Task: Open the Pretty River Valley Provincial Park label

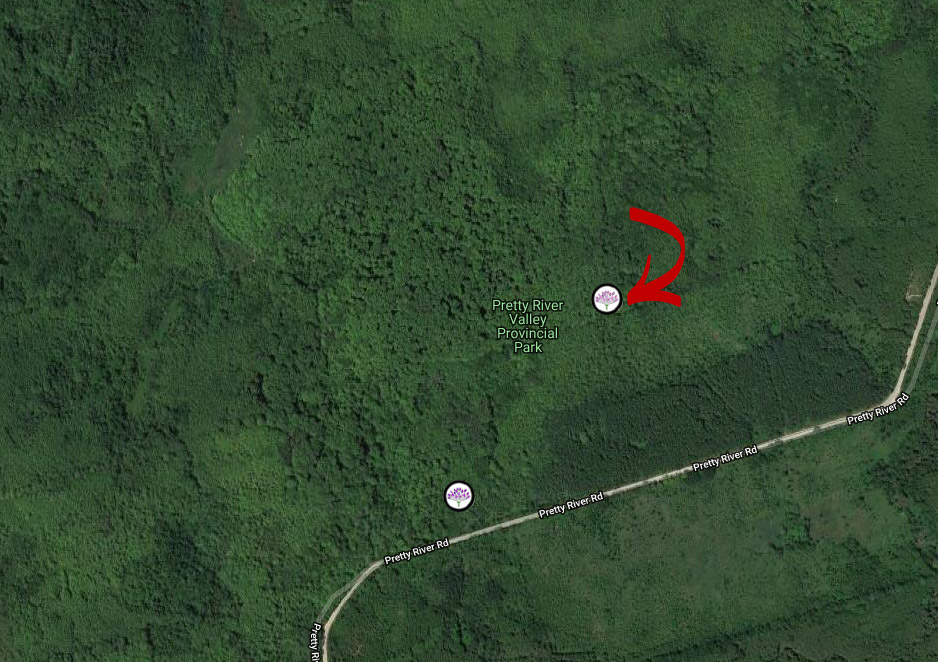Action: [x=527, y=326]
